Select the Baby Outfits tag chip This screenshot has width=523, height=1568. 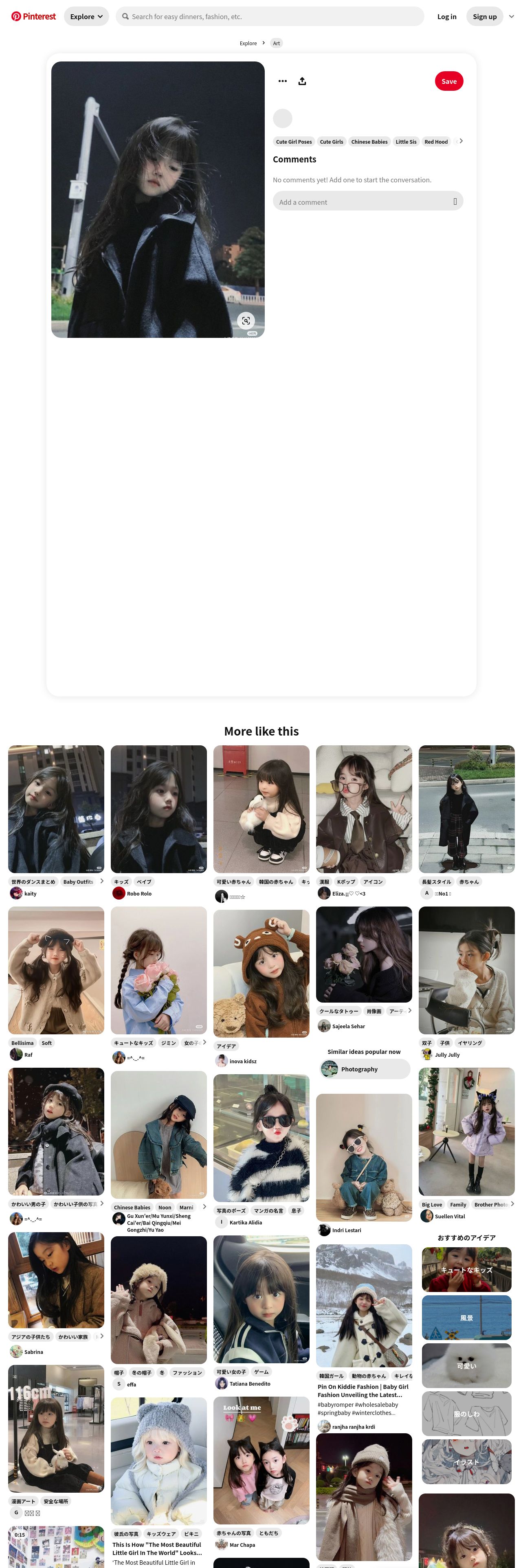pyautogui.click(x=78, y=881)
